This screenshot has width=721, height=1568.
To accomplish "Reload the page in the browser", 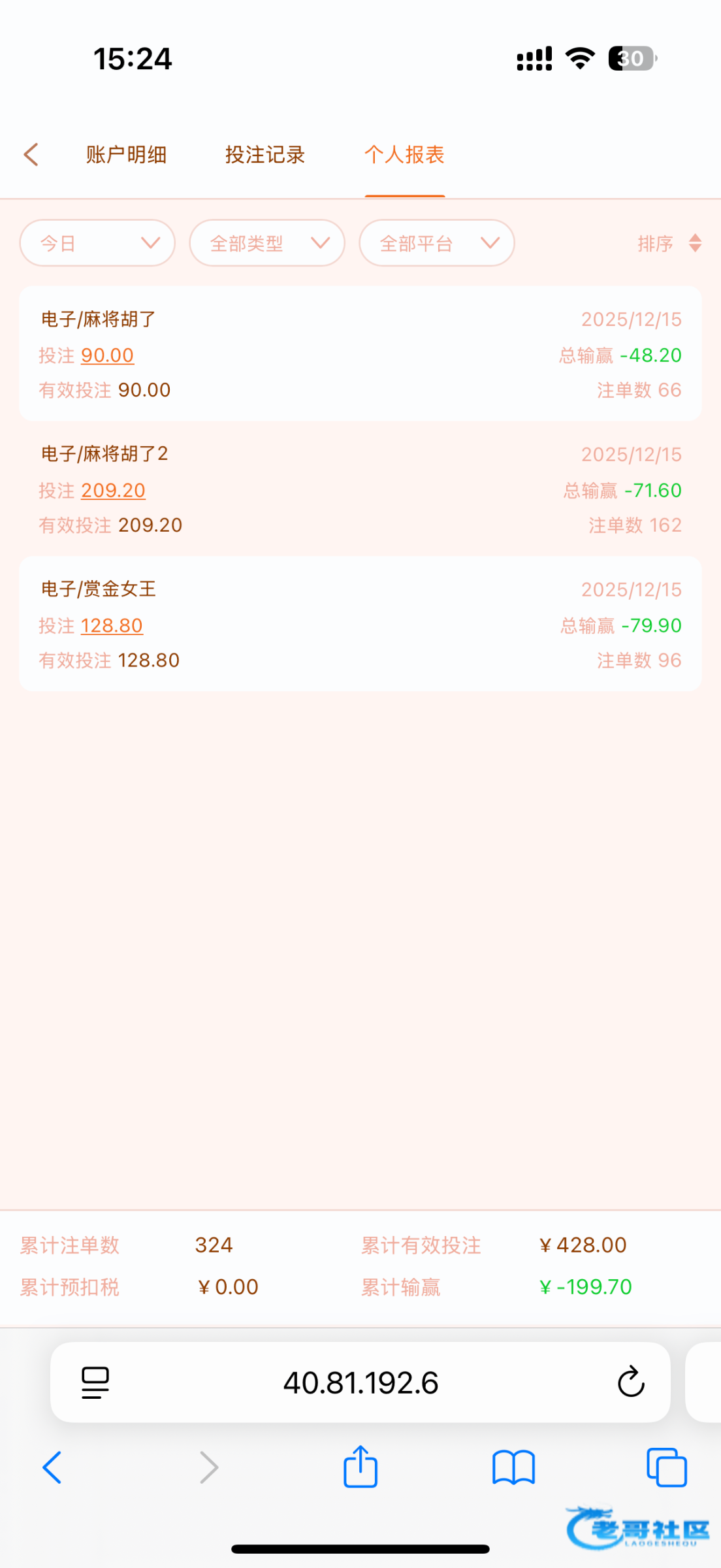I will tap(631, 1382).
